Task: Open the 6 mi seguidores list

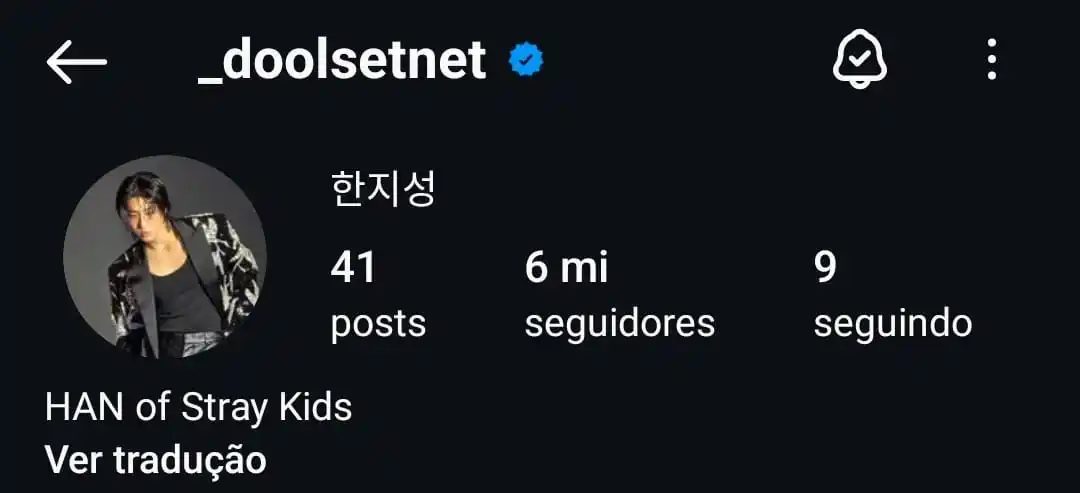Action: click(x=619, y=295)
